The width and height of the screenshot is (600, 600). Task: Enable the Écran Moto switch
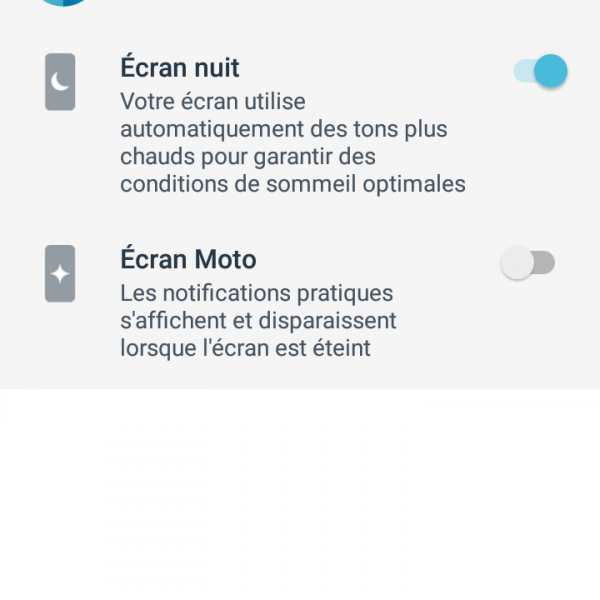pyautogui.click(x=527, y=264)
